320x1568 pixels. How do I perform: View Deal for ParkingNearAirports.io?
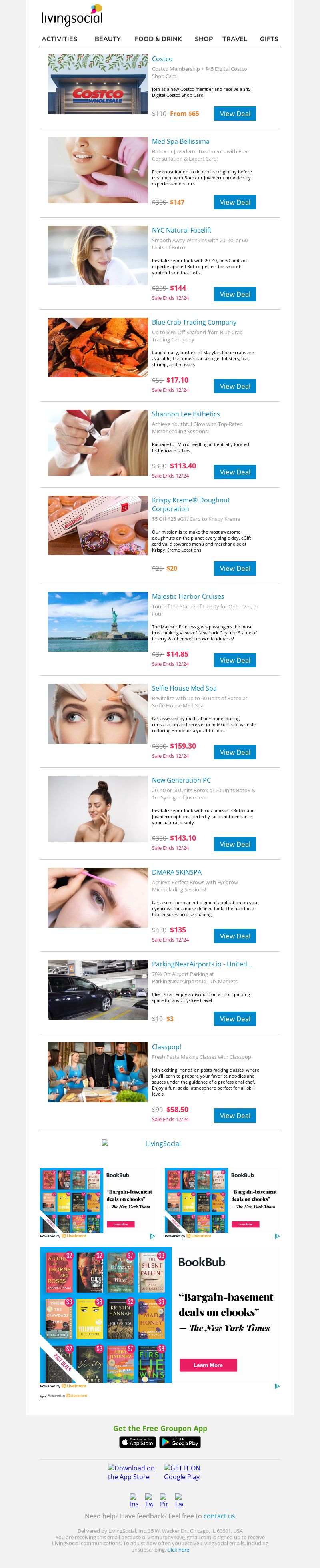(x=235, y=1019)
